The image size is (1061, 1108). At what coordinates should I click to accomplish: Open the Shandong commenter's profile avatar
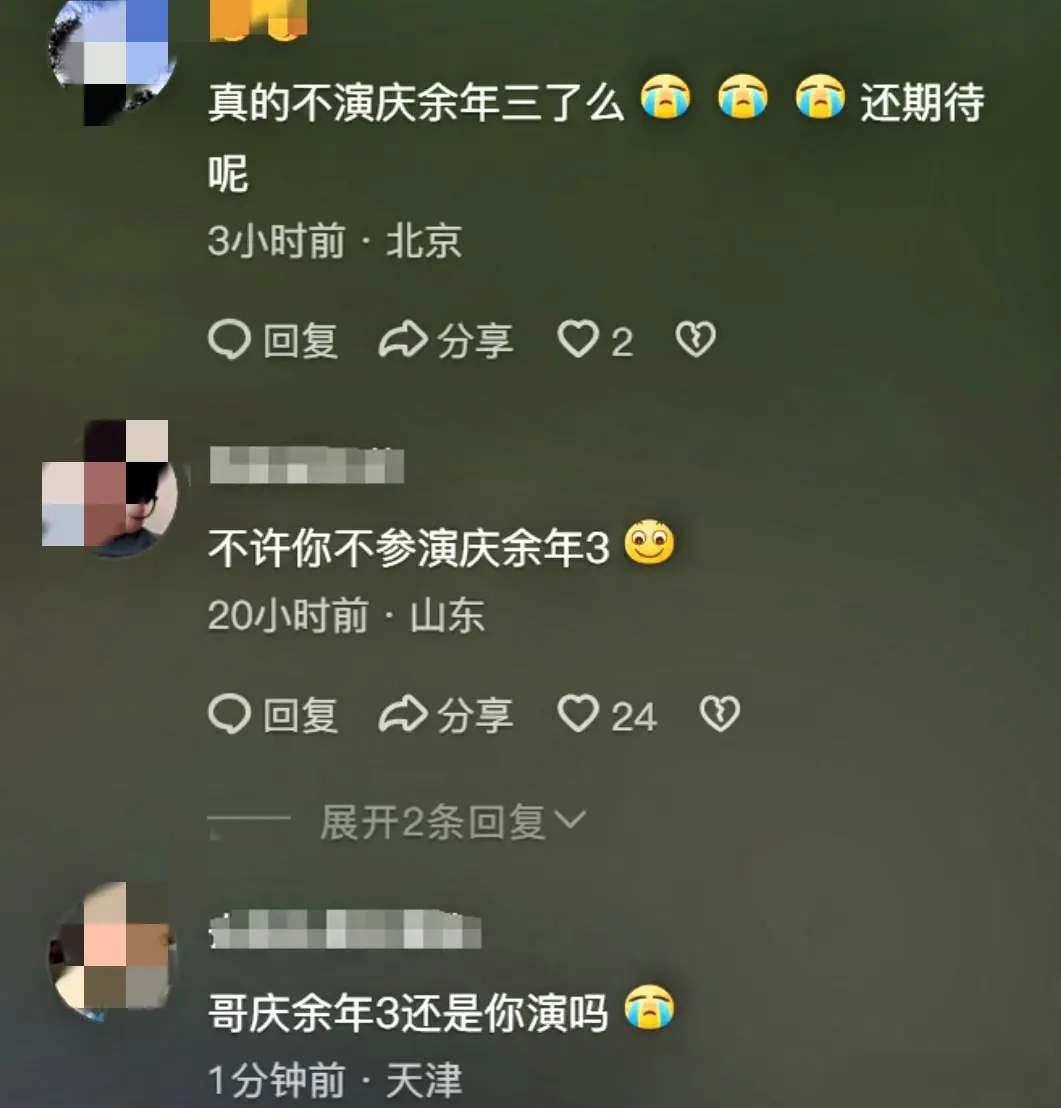110,489
